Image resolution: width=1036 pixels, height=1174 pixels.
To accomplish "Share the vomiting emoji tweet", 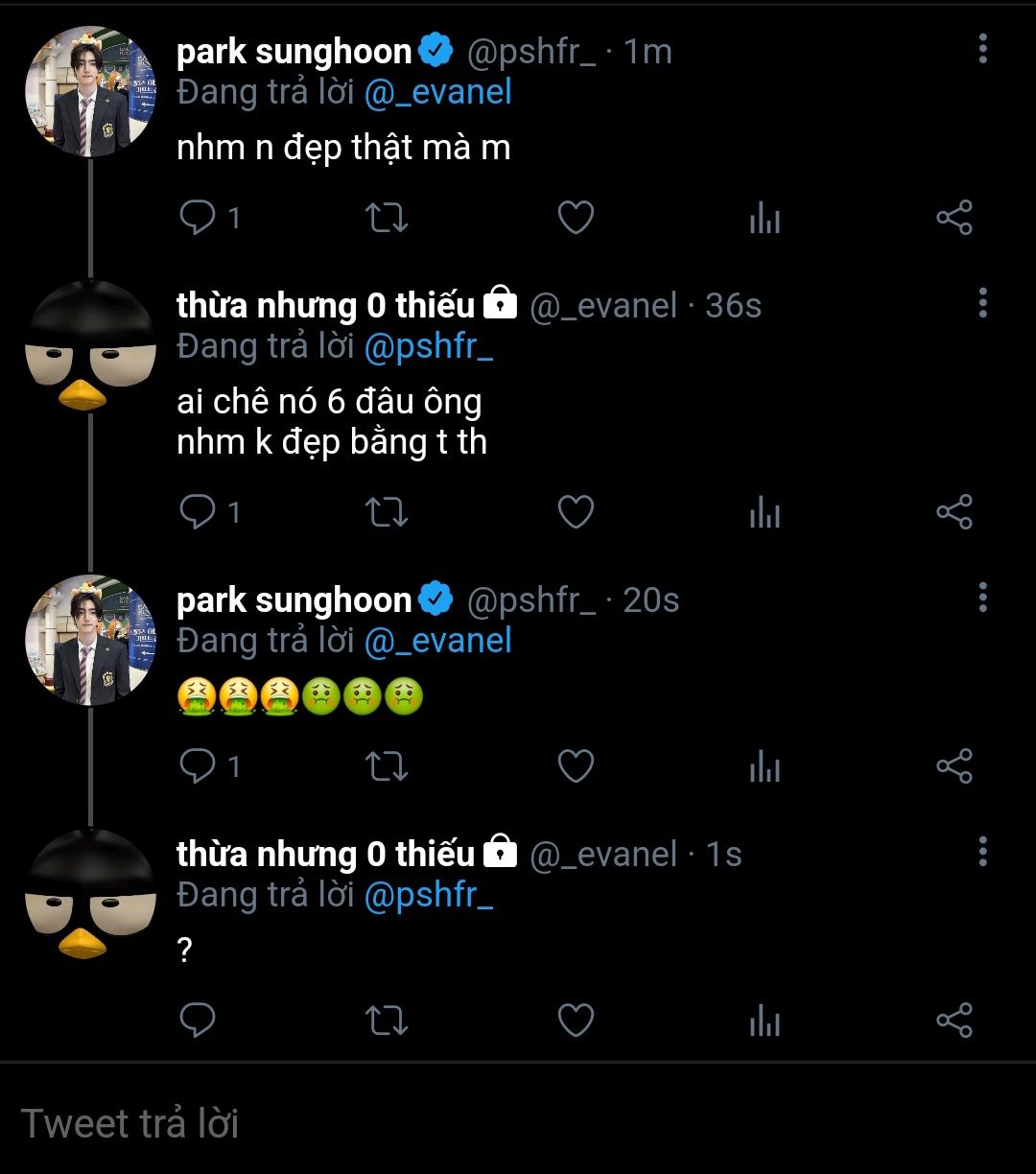I will pyautogui.click(x=954, y=765).
